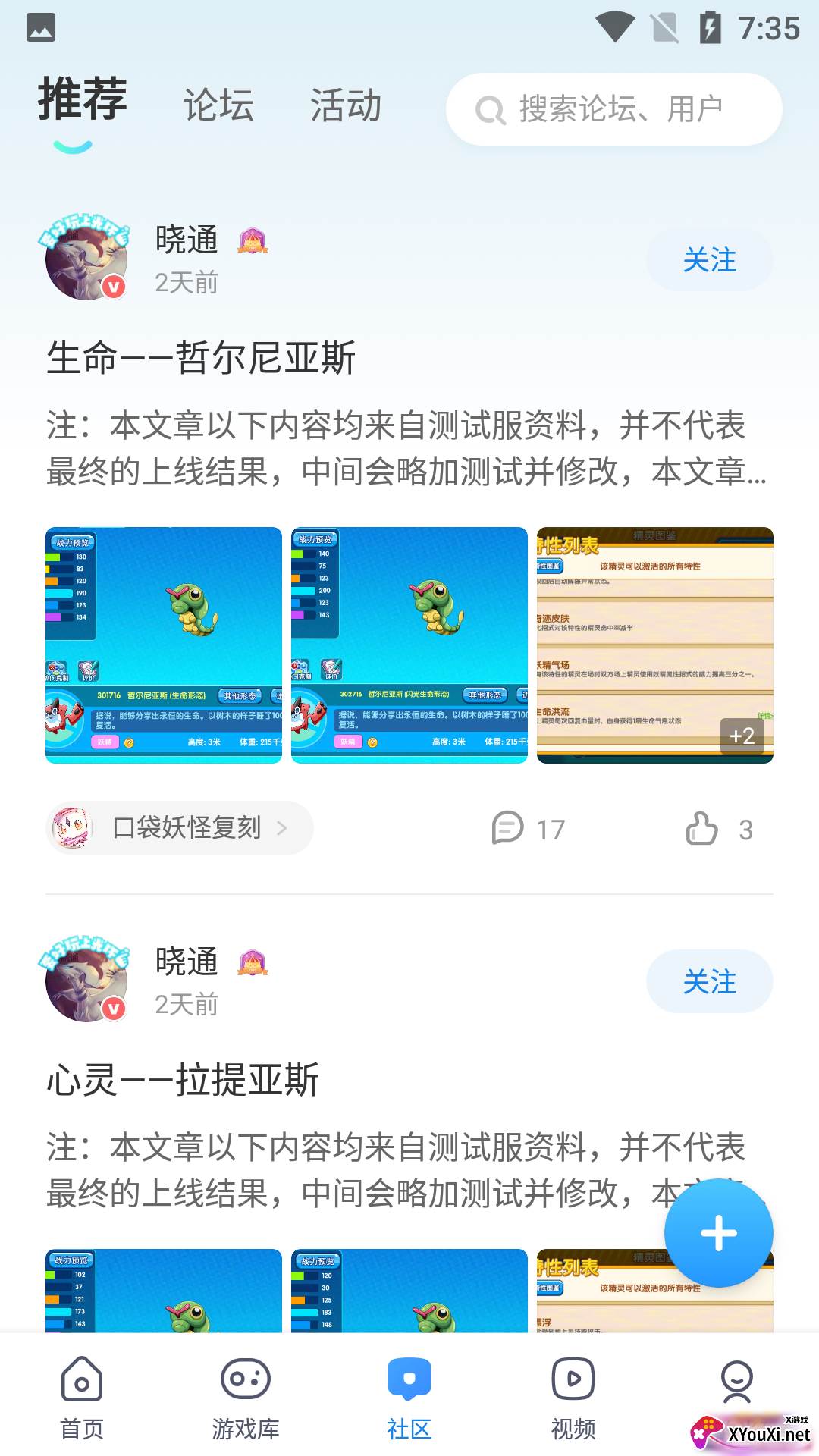819x1456 pixels.
Task: Switch to the 视频 tab
Action: [x=573, y=1397]
